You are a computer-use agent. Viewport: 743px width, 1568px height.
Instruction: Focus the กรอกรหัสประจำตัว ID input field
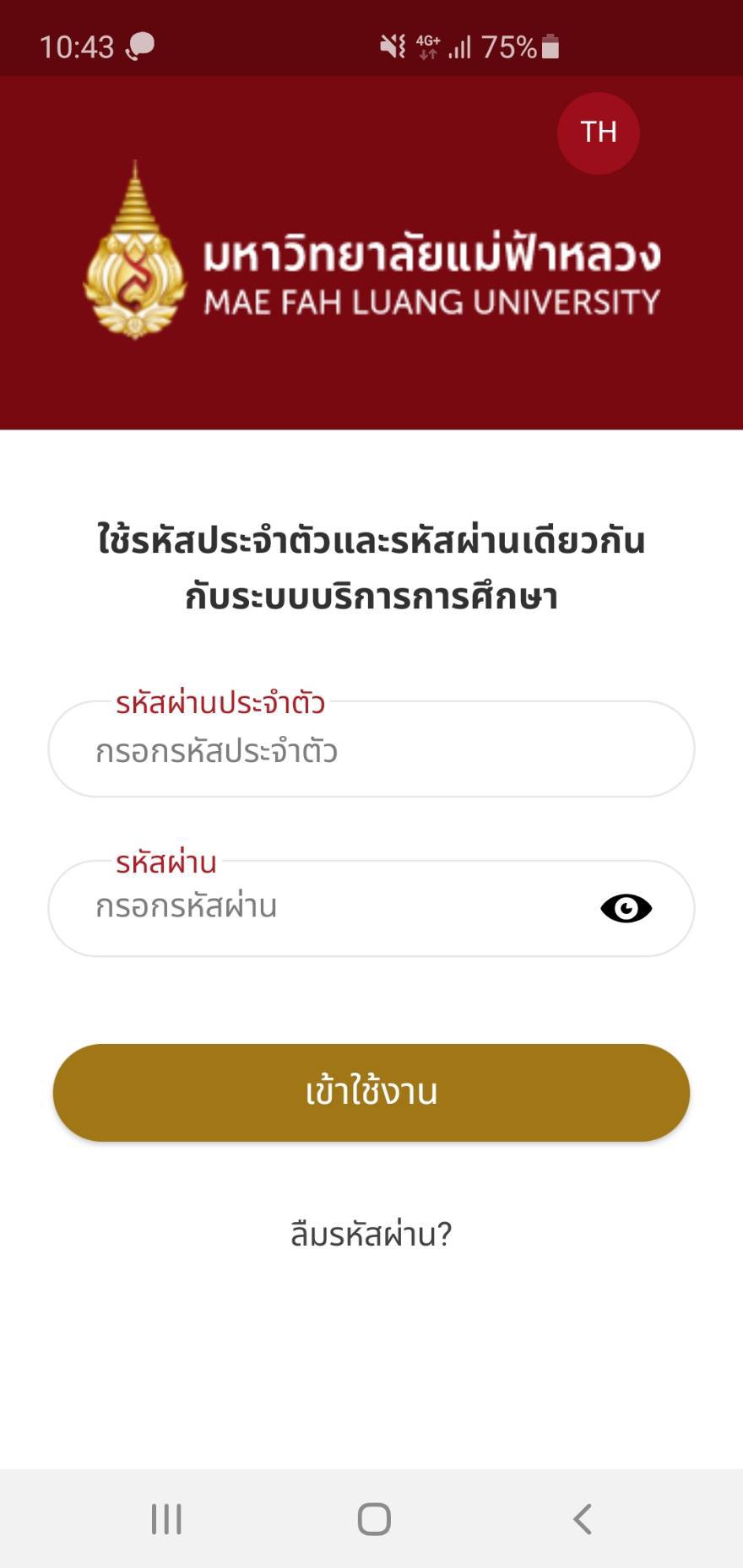tap(371, 749)
